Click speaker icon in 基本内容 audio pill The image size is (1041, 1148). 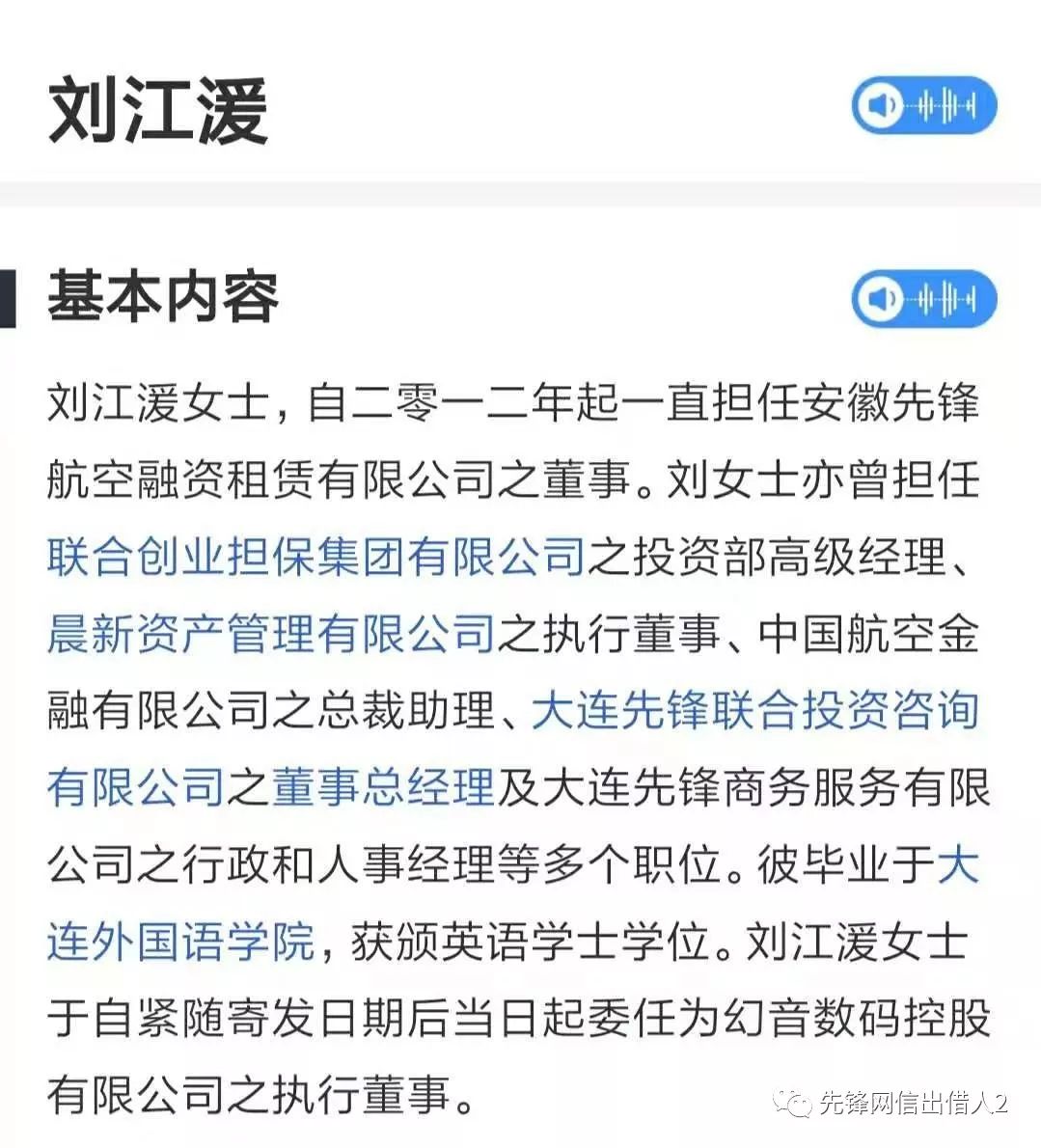point(880,300)
